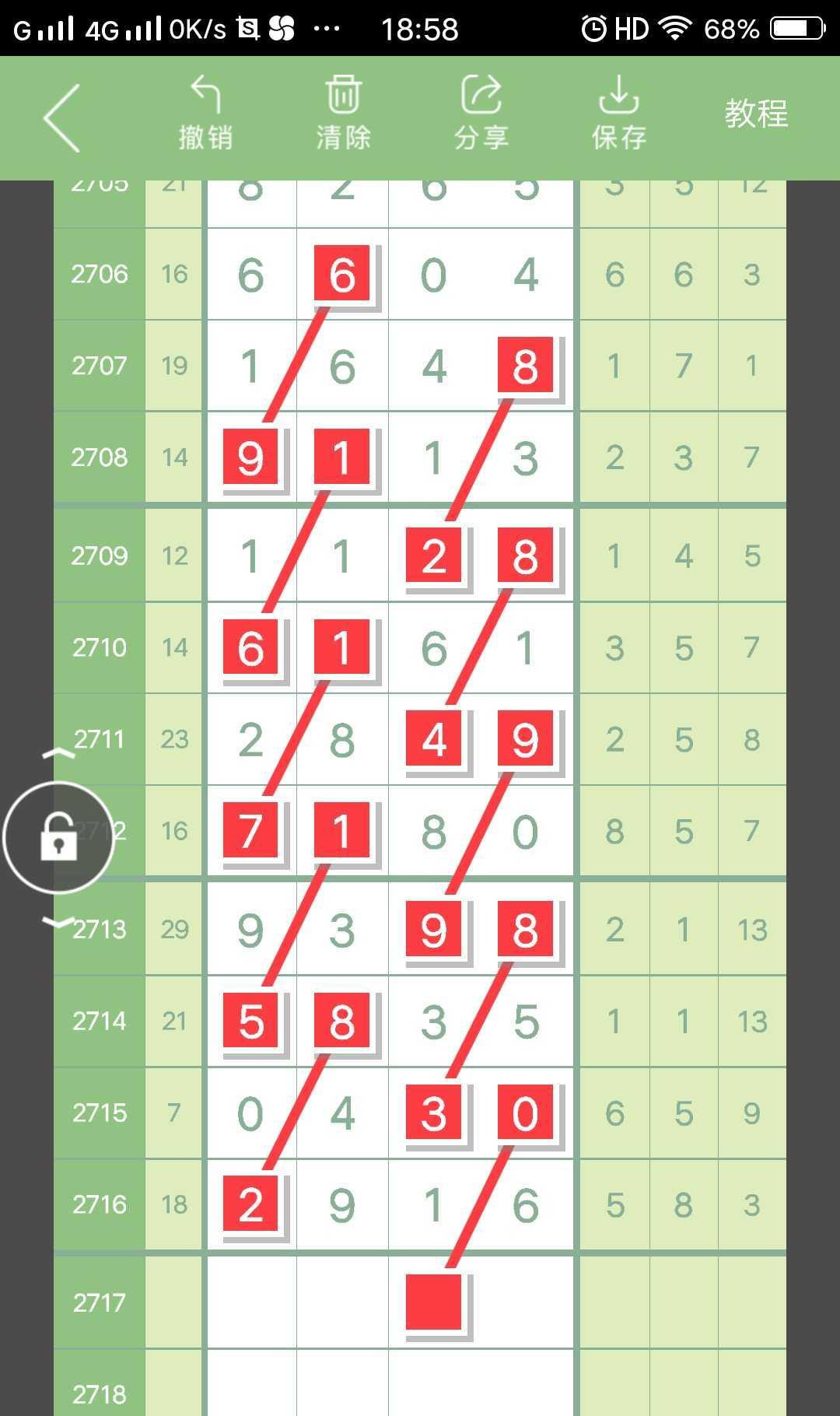Undo the last mark with 撤销
840x1416 pixels.
coord(205,114)
